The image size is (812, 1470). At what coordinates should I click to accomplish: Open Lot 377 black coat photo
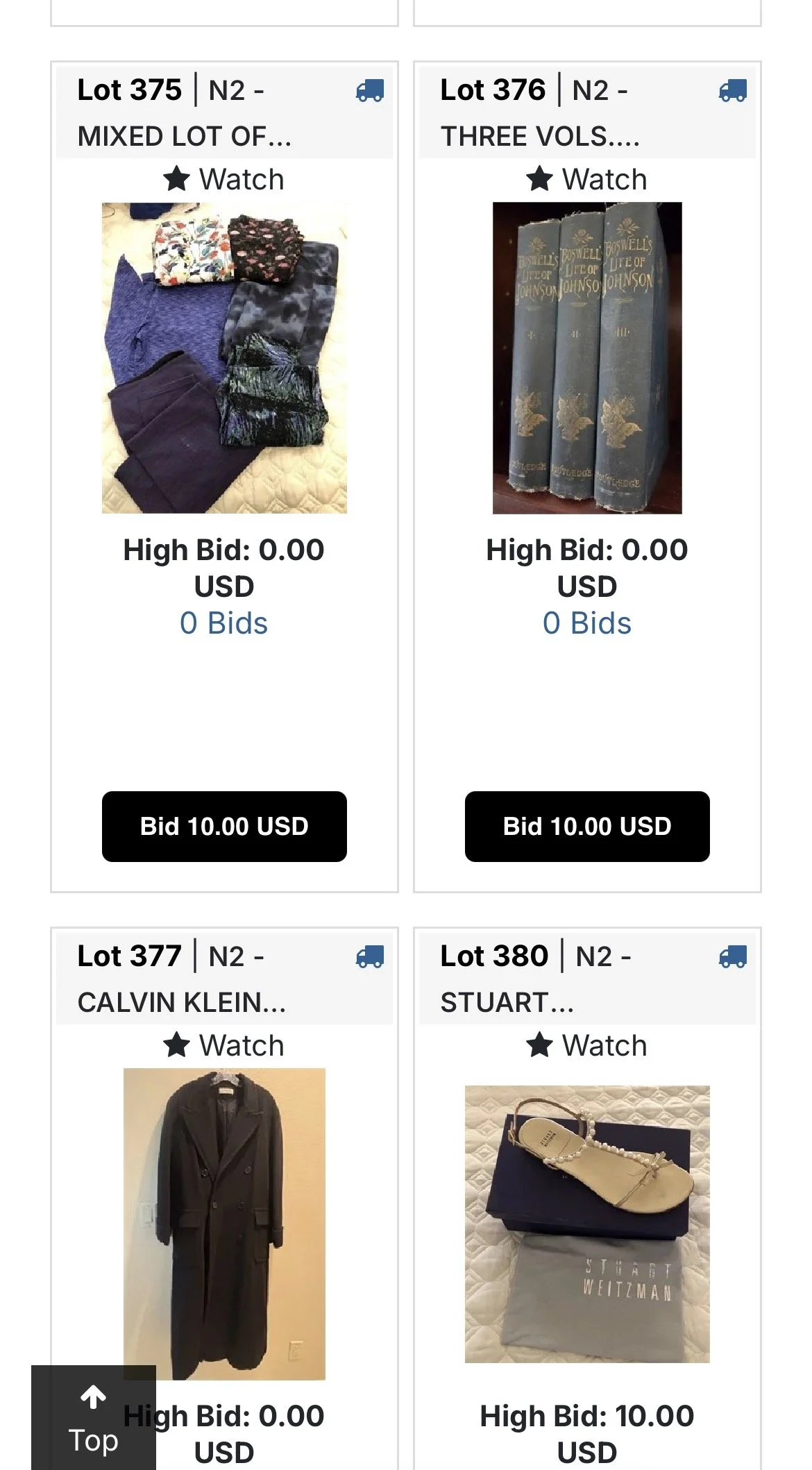224,1224
